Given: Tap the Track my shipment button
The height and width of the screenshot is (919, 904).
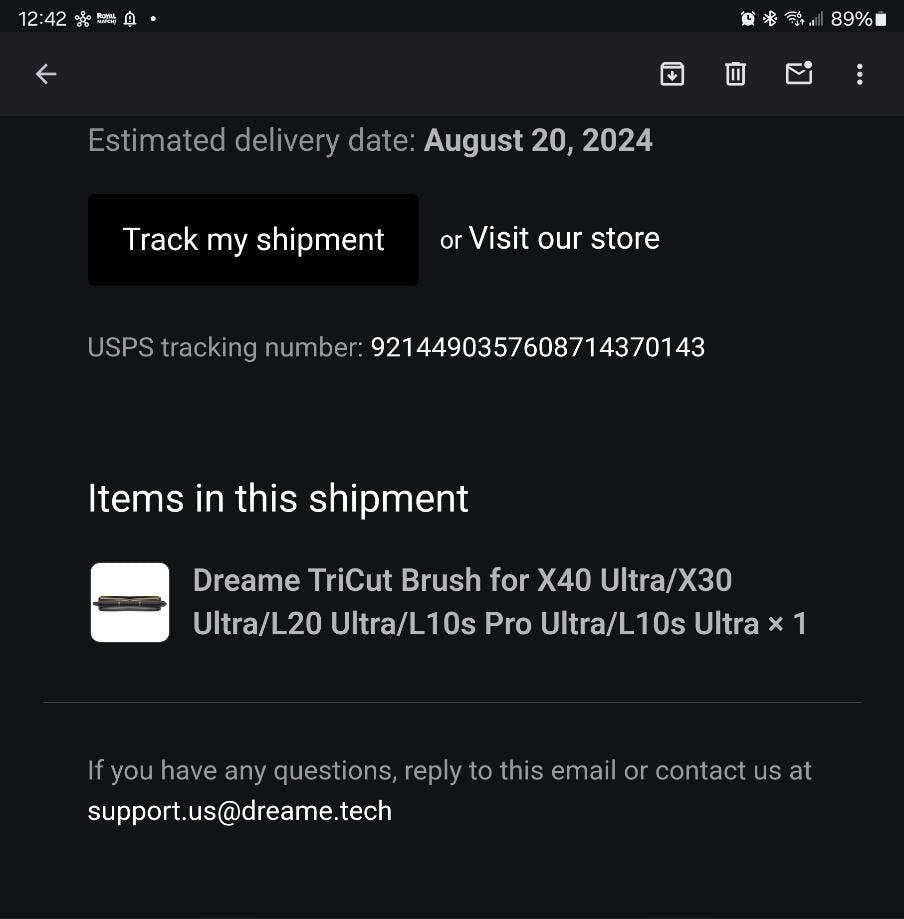Looking at the screenshot, I should tap(253, 240).
